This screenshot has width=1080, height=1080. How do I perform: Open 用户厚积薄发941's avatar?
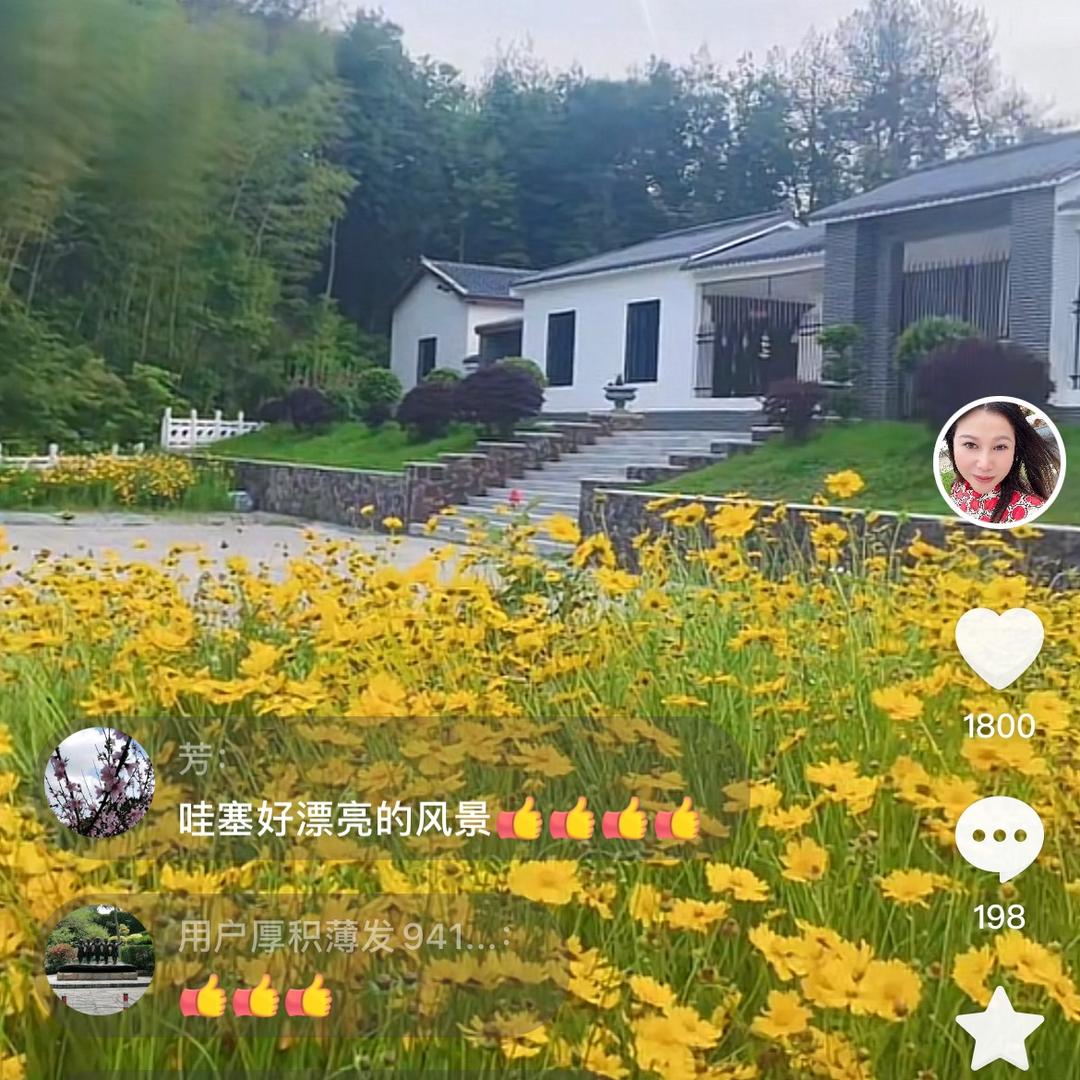100,959
